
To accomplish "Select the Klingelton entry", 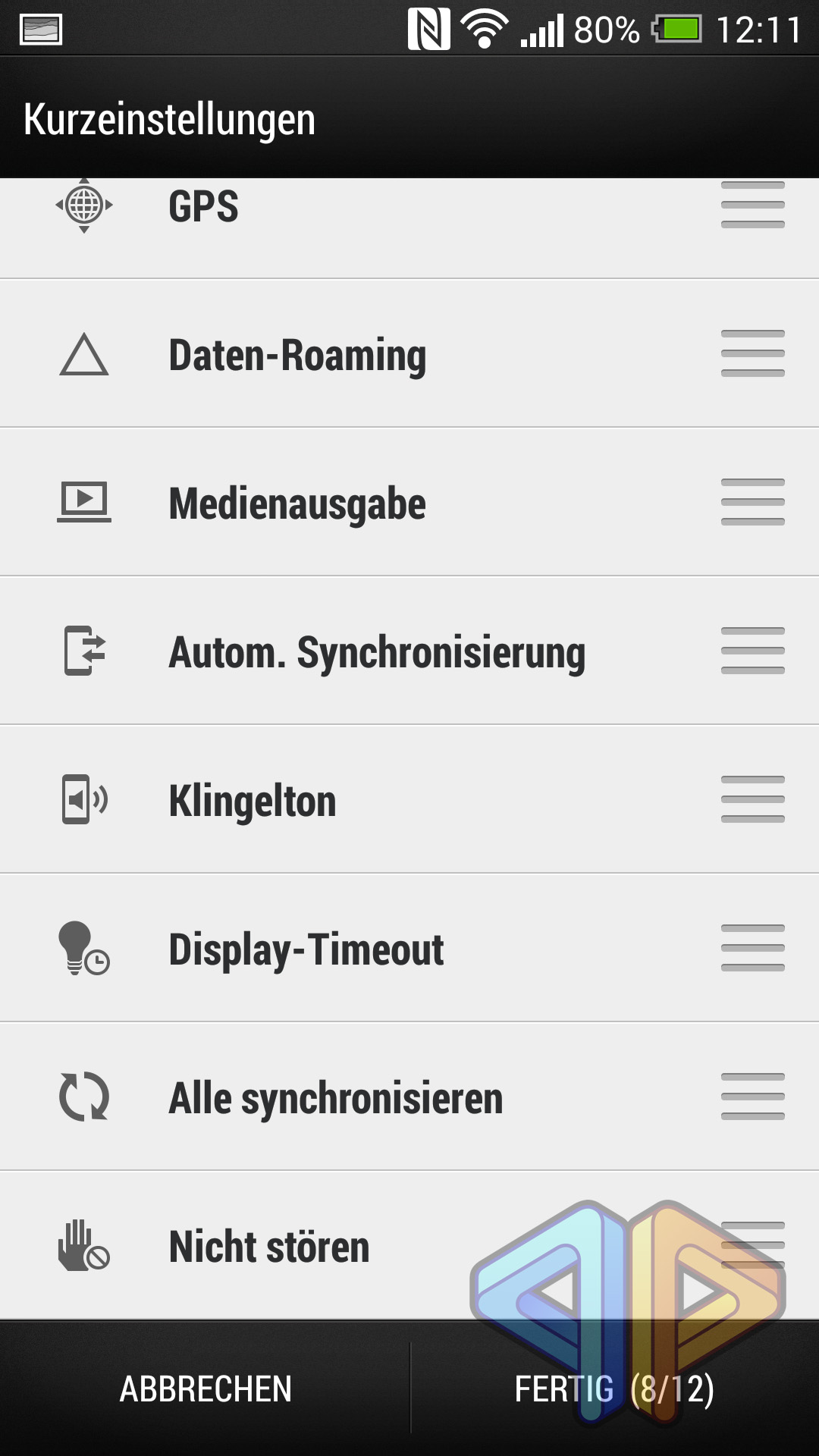I will tap(409, 799).
